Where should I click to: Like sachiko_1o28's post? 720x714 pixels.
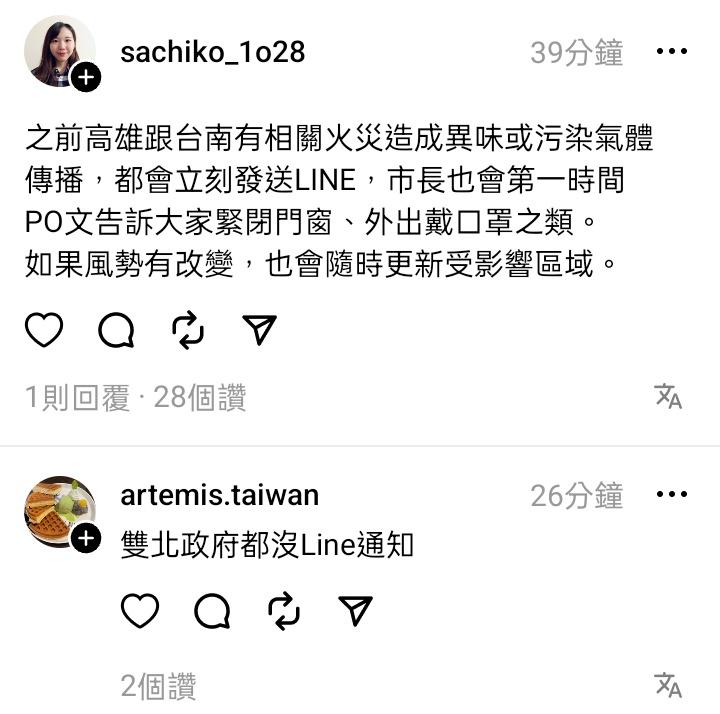coord(44,329)
